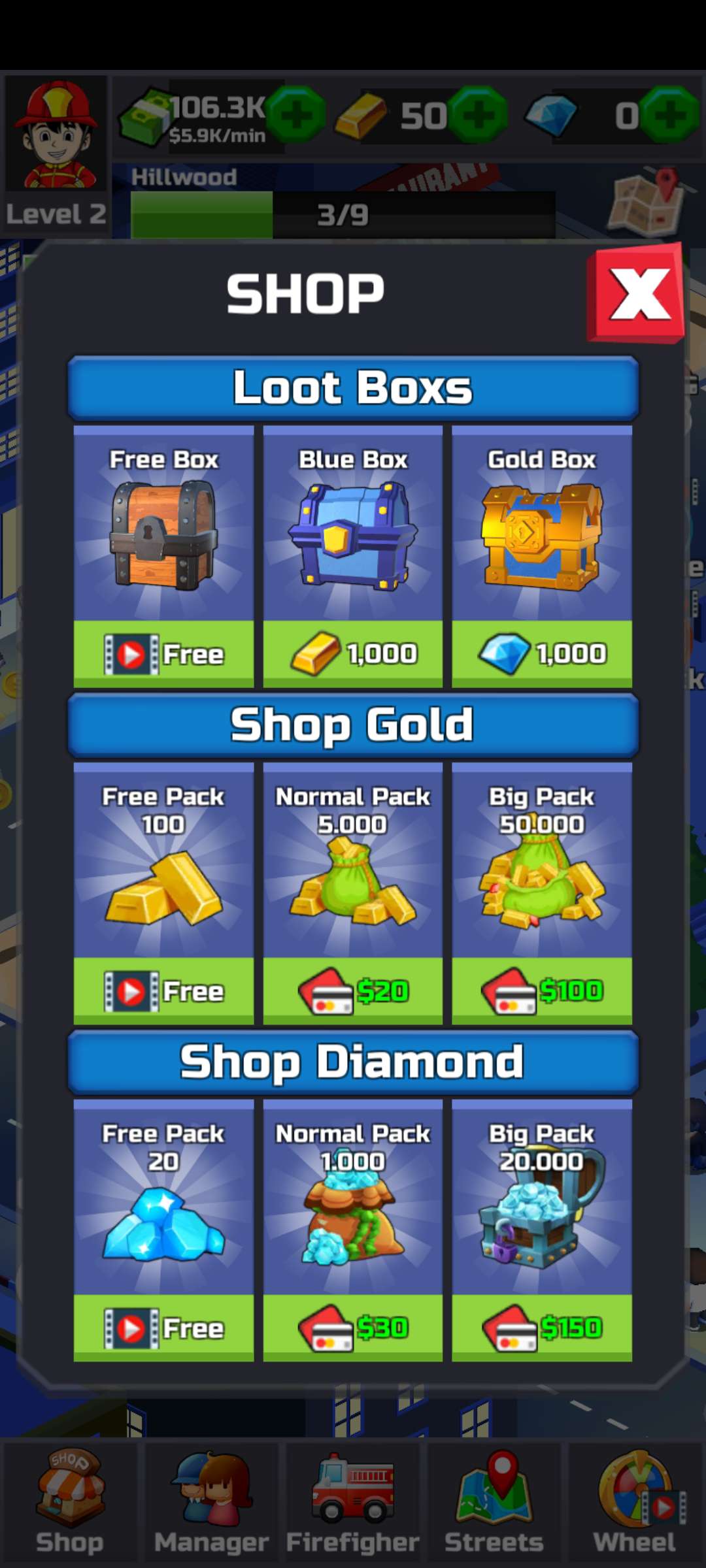
Task: Get the free 20 diamond pack
Action: tap(163, 1328)
